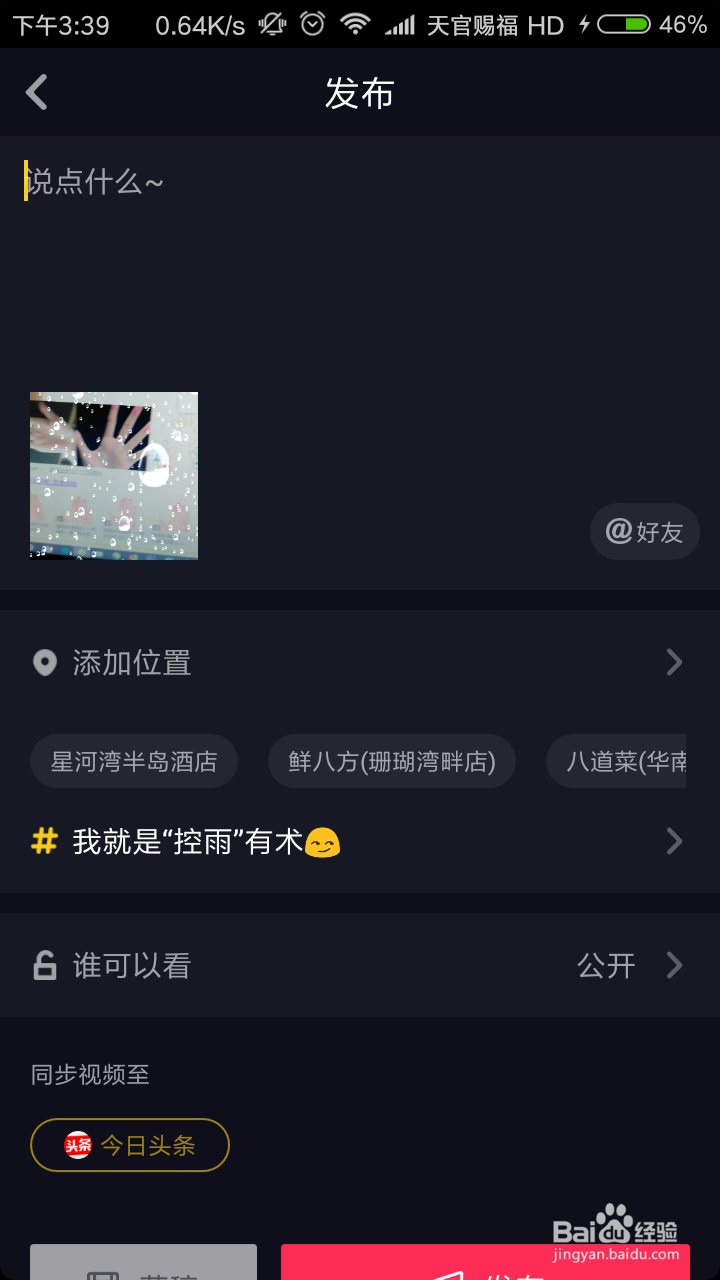Tap 公开 to change who can view
This screenshot has width=720, height=1280.
(606, 964)
